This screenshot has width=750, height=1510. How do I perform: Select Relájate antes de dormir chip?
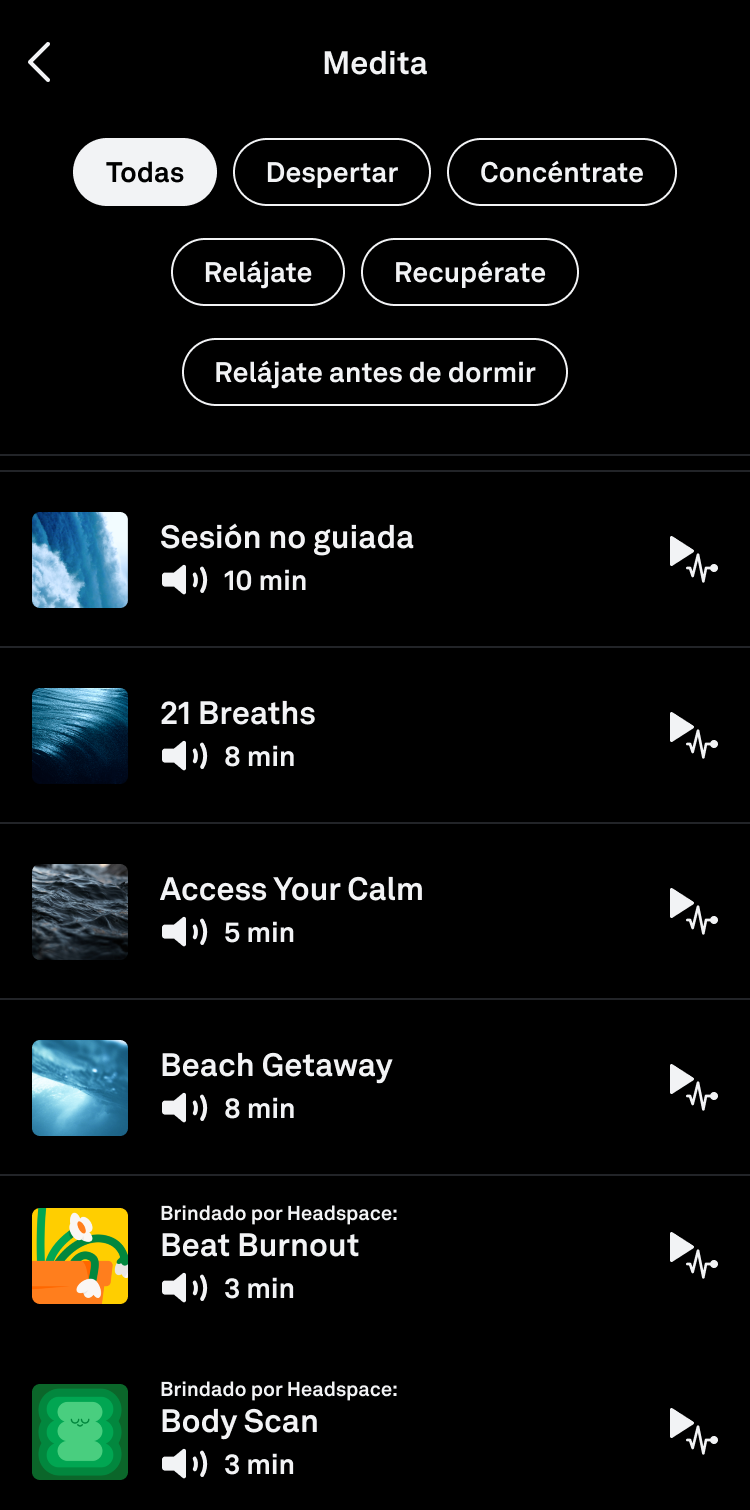click(375, 372)
